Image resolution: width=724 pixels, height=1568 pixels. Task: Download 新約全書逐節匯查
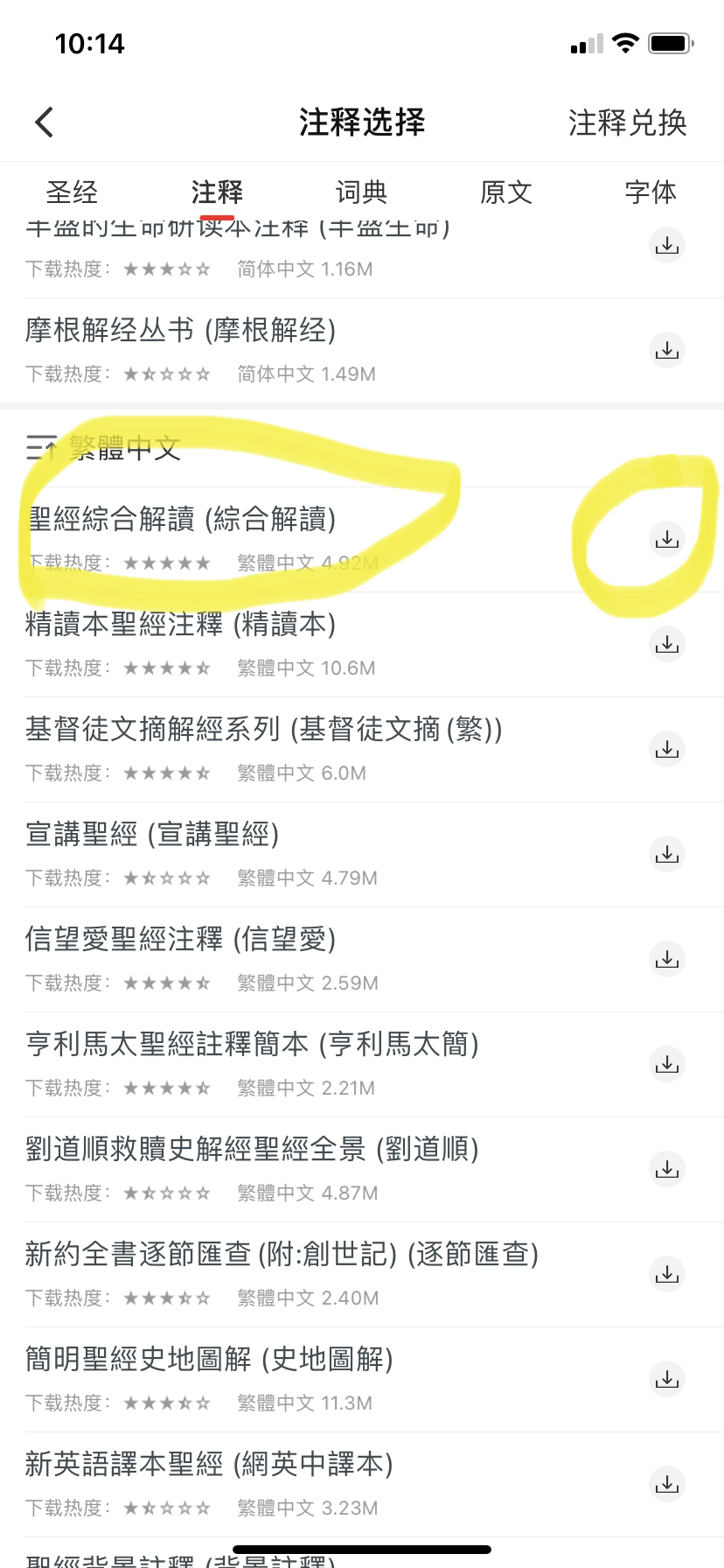(667, 1274)
